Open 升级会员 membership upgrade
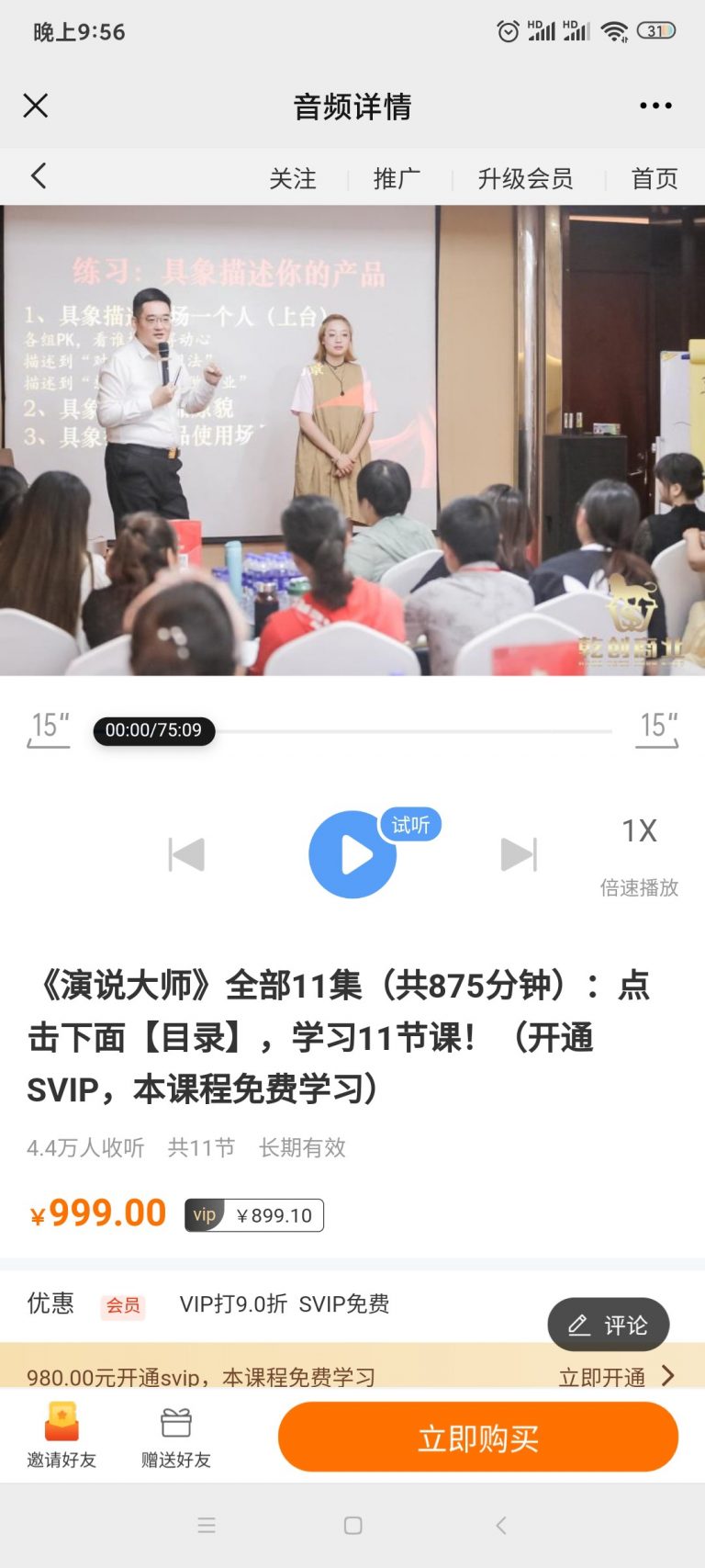 [x=525, y=178]
